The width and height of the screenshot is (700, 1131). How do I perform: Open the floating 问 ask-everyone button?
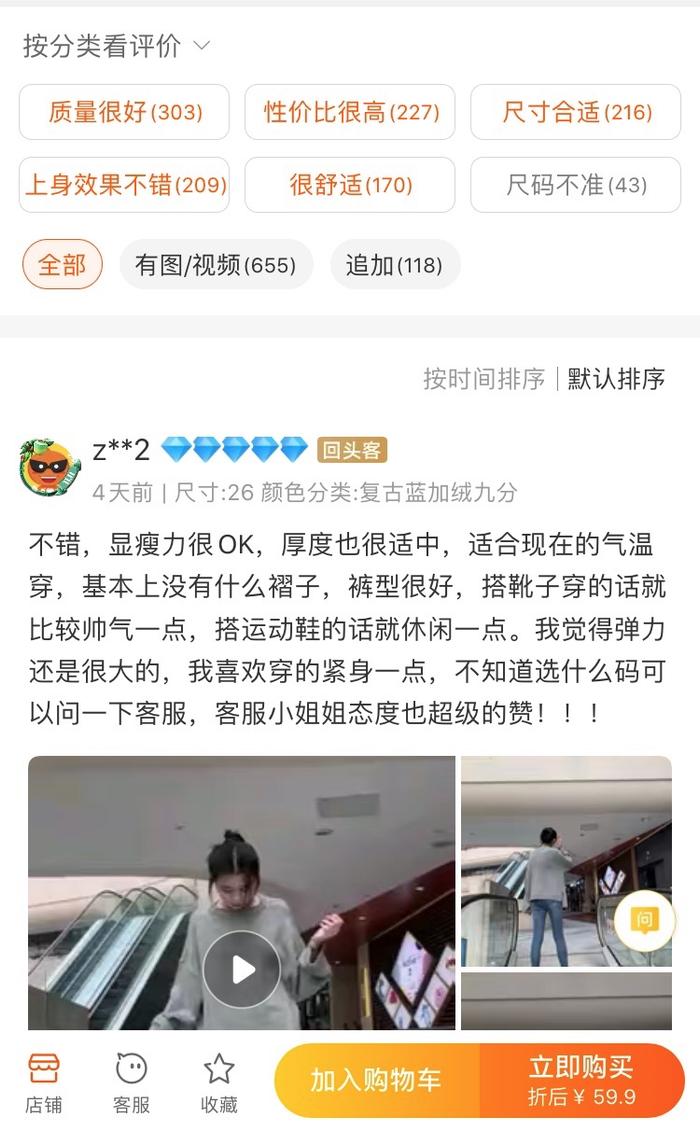644,920
